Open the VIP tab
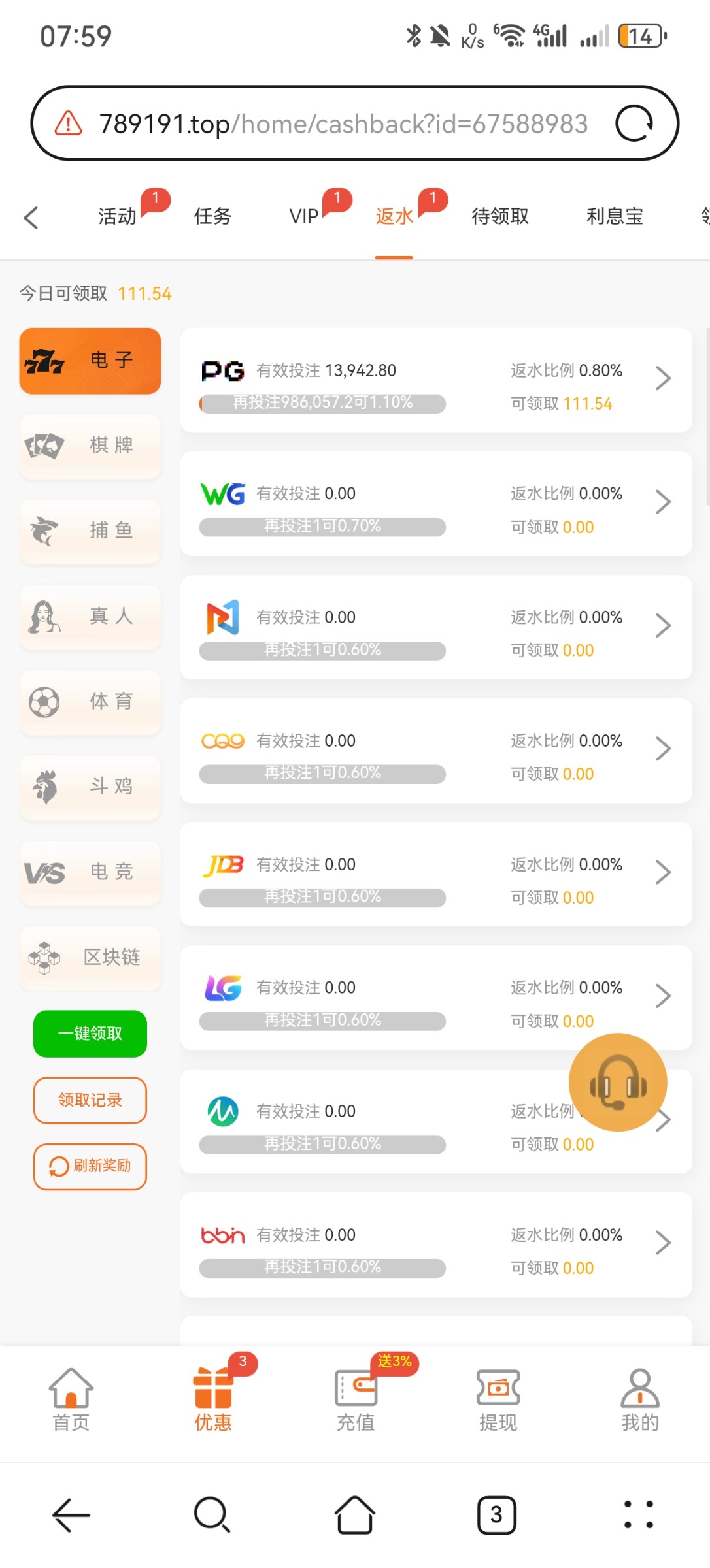 coord(304,216)
